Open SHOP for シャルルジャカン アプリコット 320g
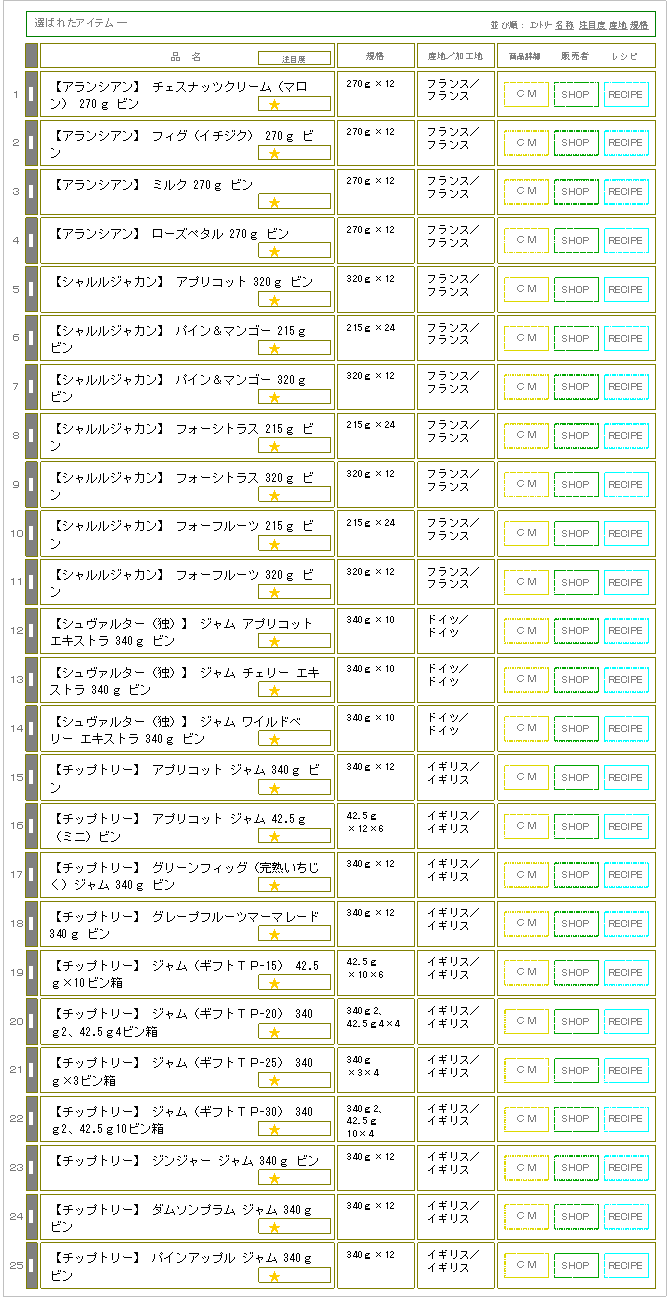This screenshot has width=668, height=1299. pyautogui.click(x=576, y=290)
